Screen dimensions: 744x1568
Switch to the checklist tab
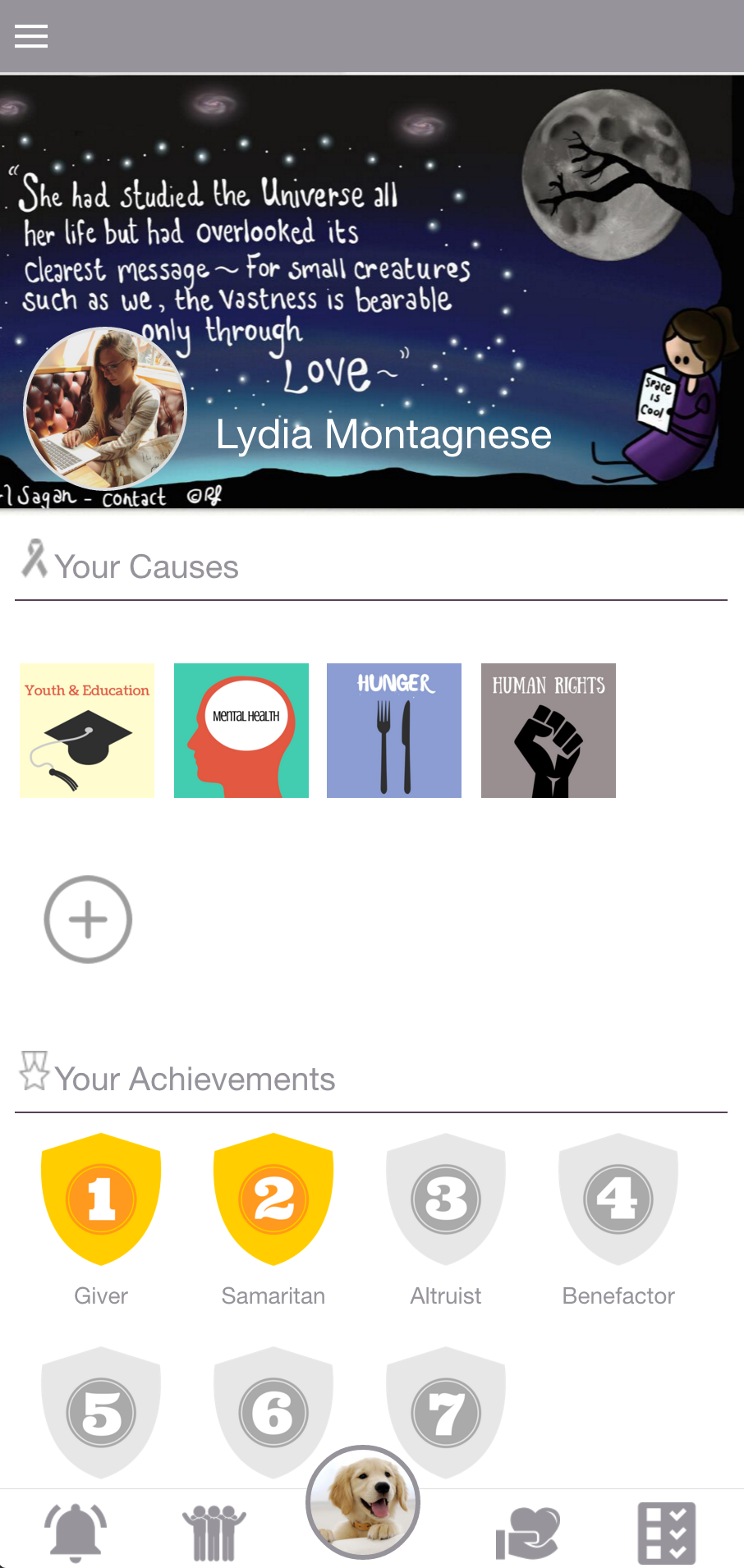coord(667,1532)
